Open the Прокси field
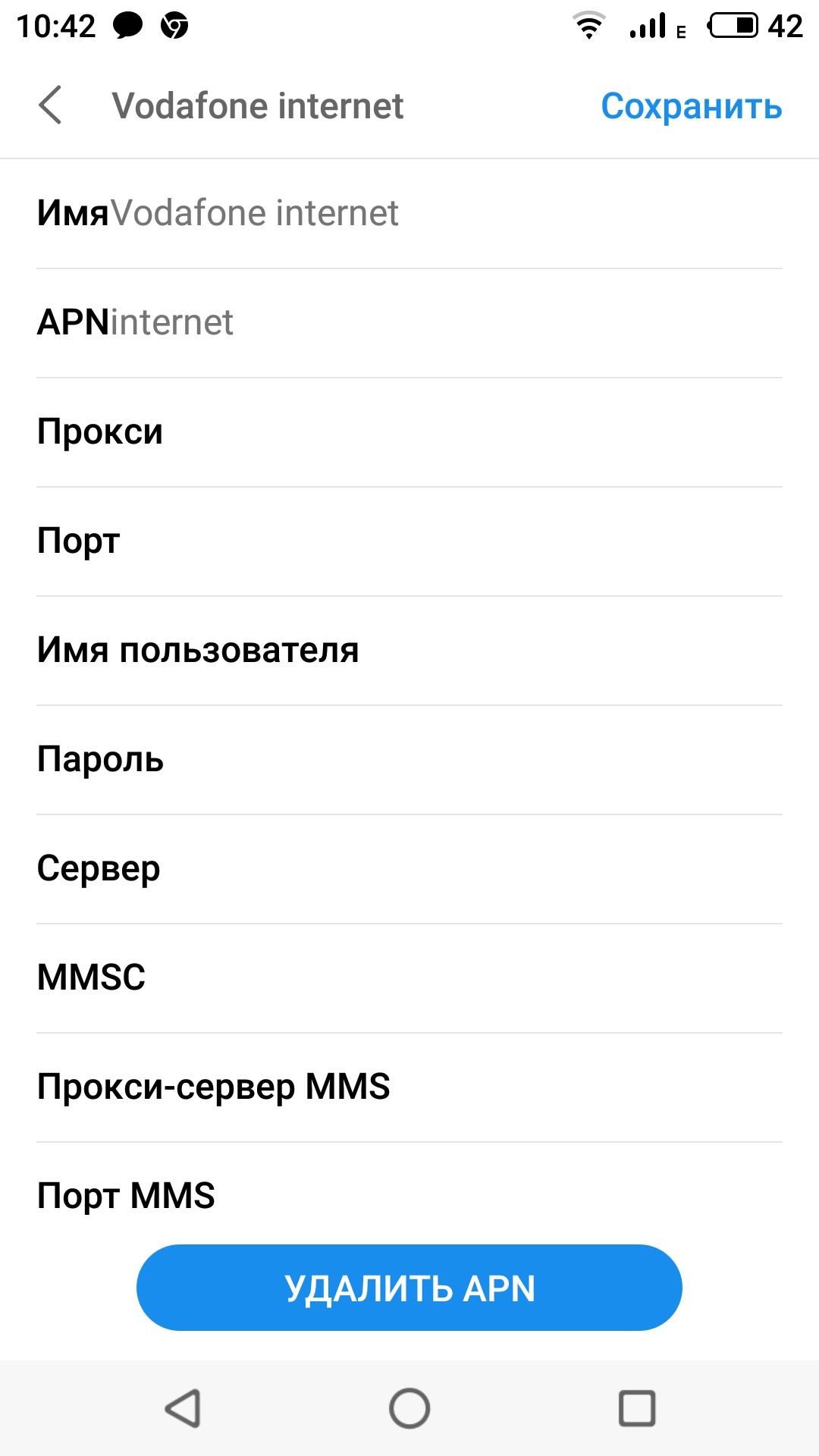 (x=409, y=432)
